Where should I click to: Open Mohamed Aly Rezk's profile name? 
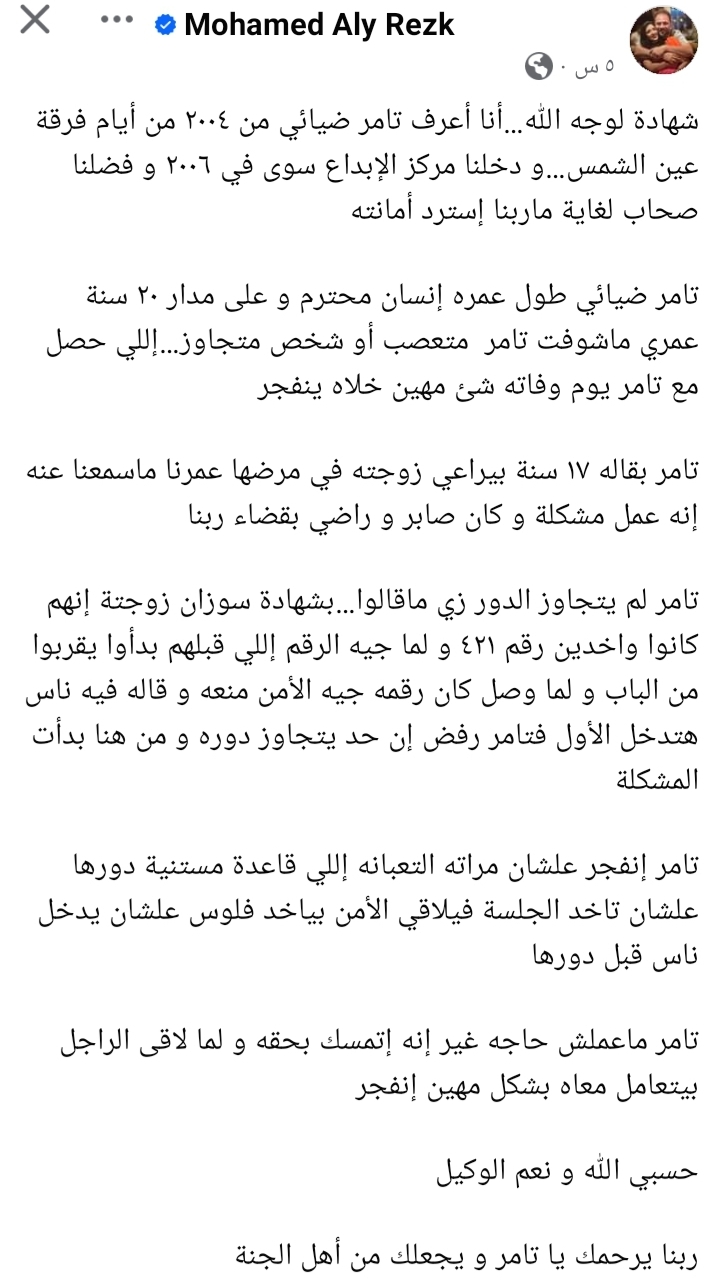(318, 26)
